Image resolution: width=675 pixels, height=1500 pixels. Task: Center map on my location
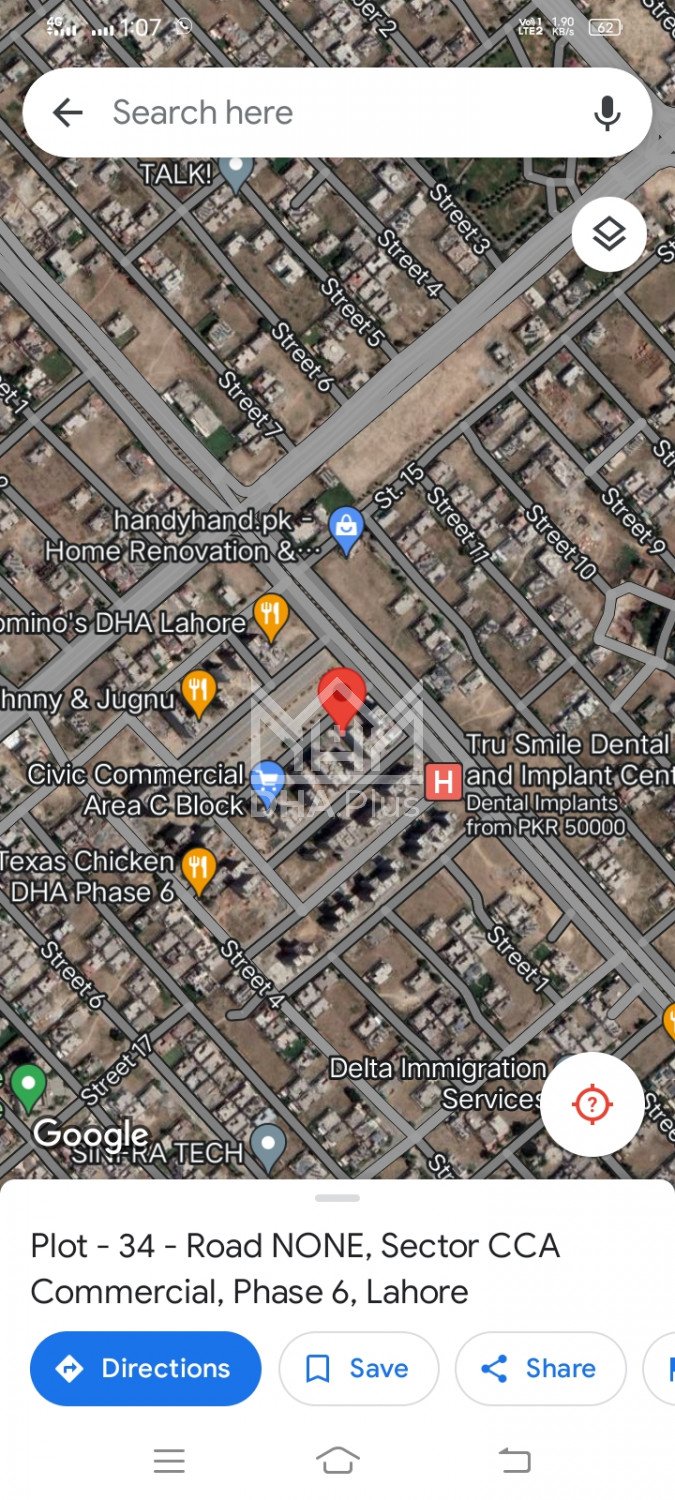tap(592, 1105)
